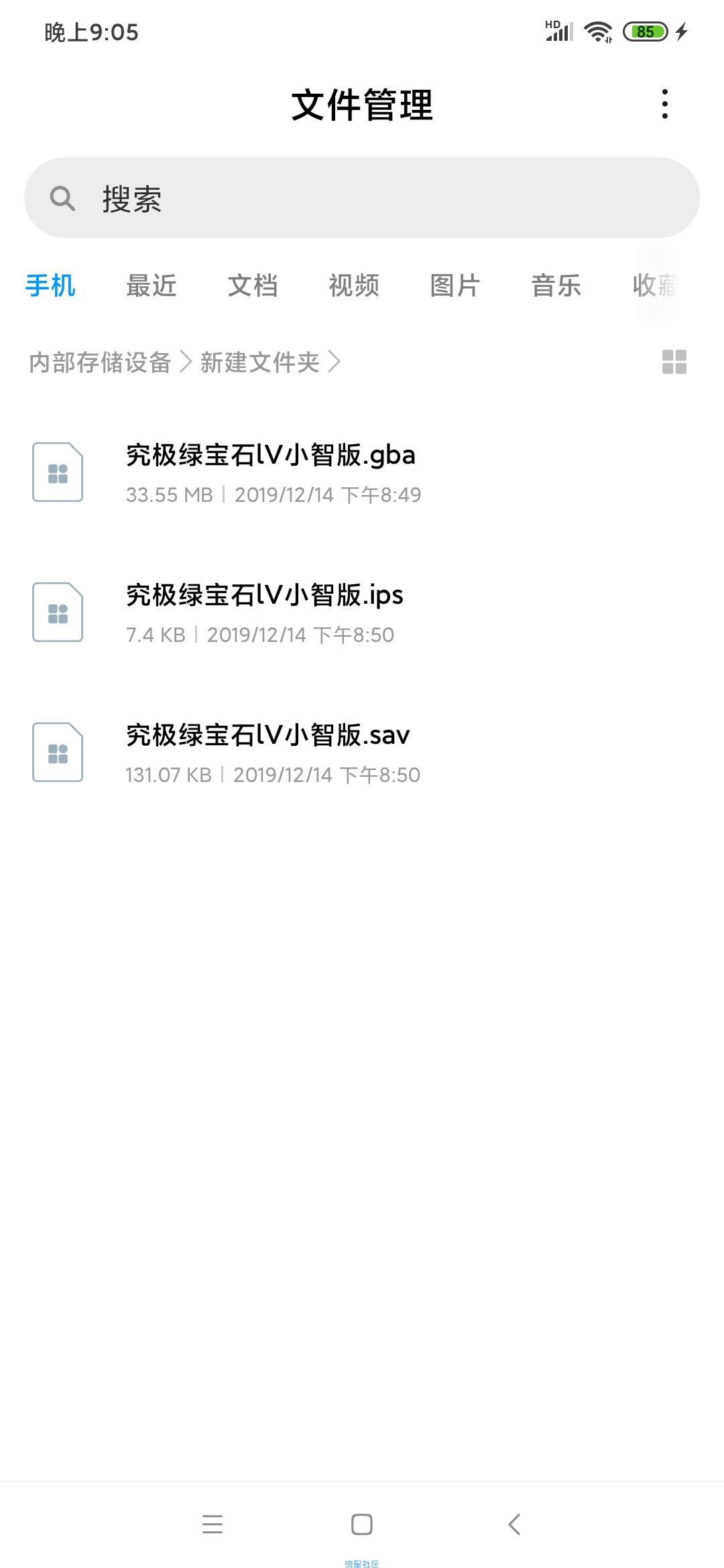The width and height of the screenshot is (724, 1568).
Task: Switch to the 最近 tab
Action: coord(152,285)
